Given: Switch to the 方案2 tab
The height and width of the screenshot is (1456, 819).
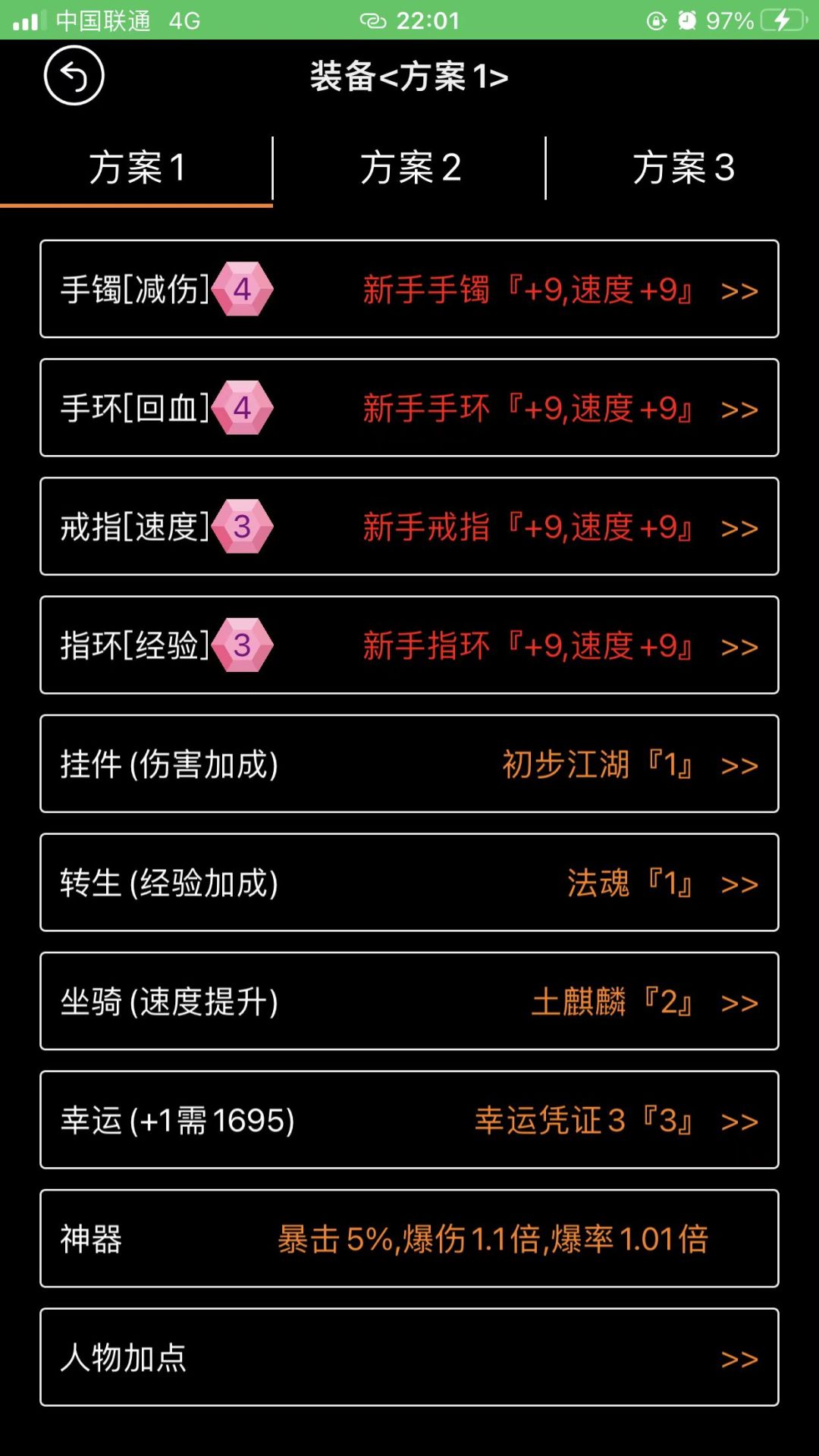Looking at the screenshot, I should 409,170.
